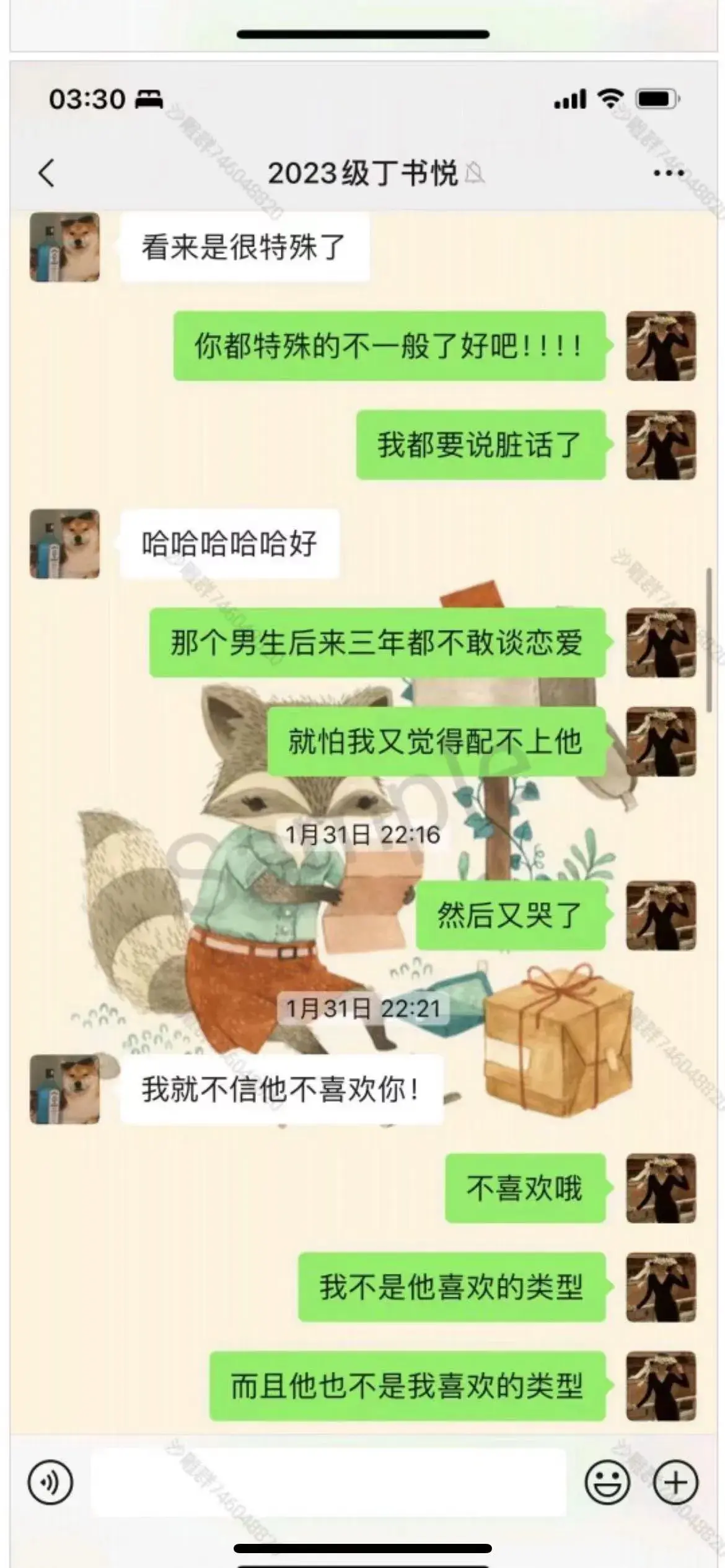
Task: Go back to the chat list
Action: pos(46,173)
